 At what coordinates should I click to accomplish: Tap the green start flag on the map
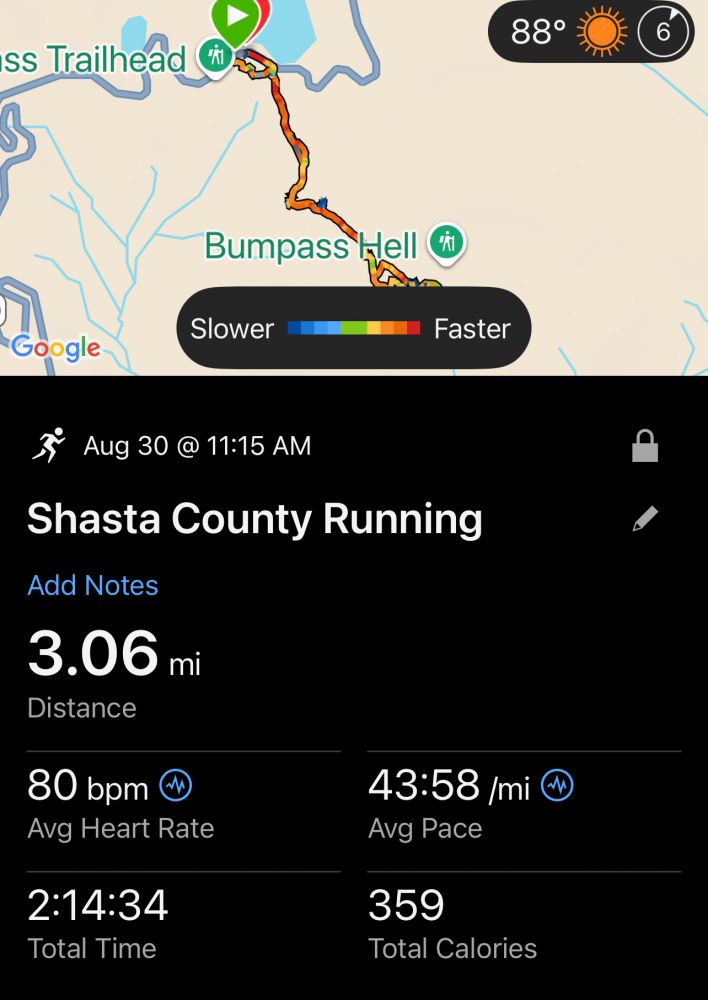pos(237,18)
